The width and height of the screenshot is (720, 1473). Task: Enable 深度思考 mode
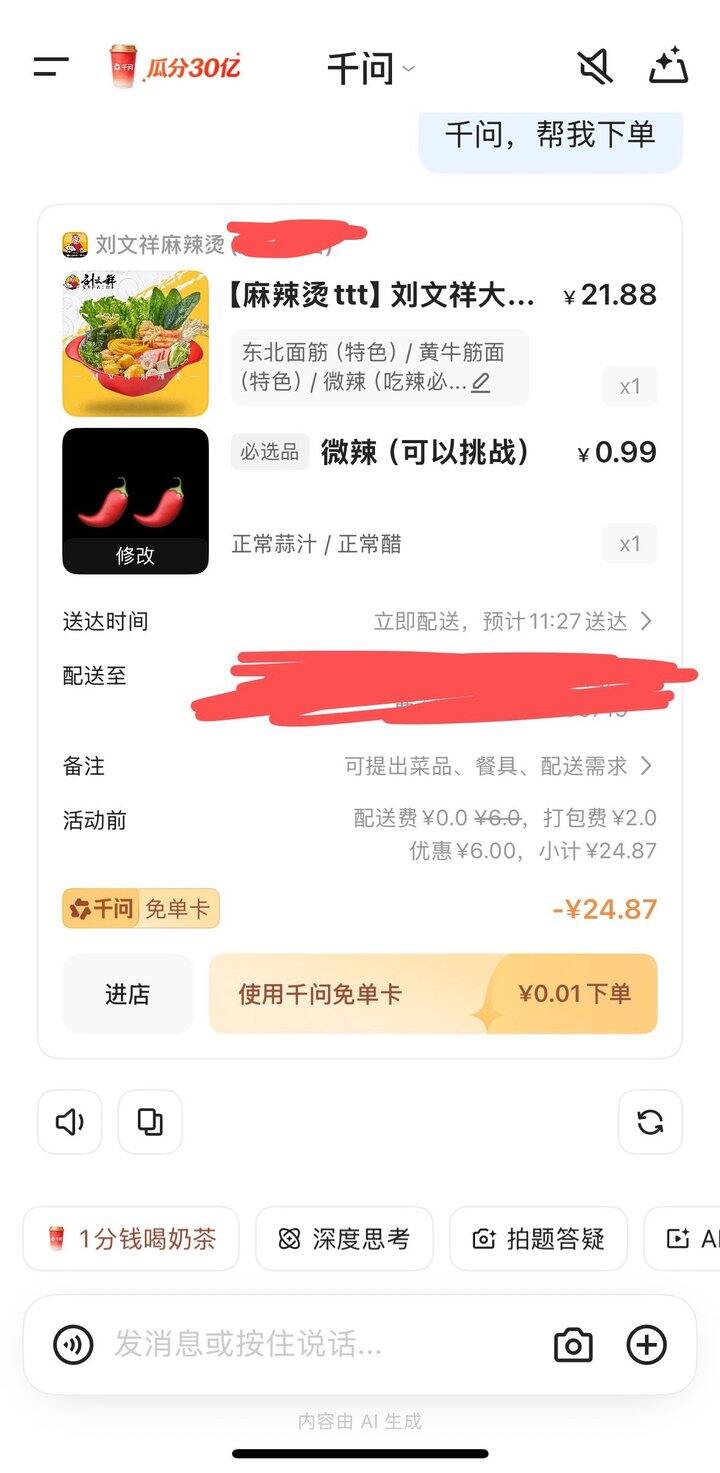point(344,1239)
